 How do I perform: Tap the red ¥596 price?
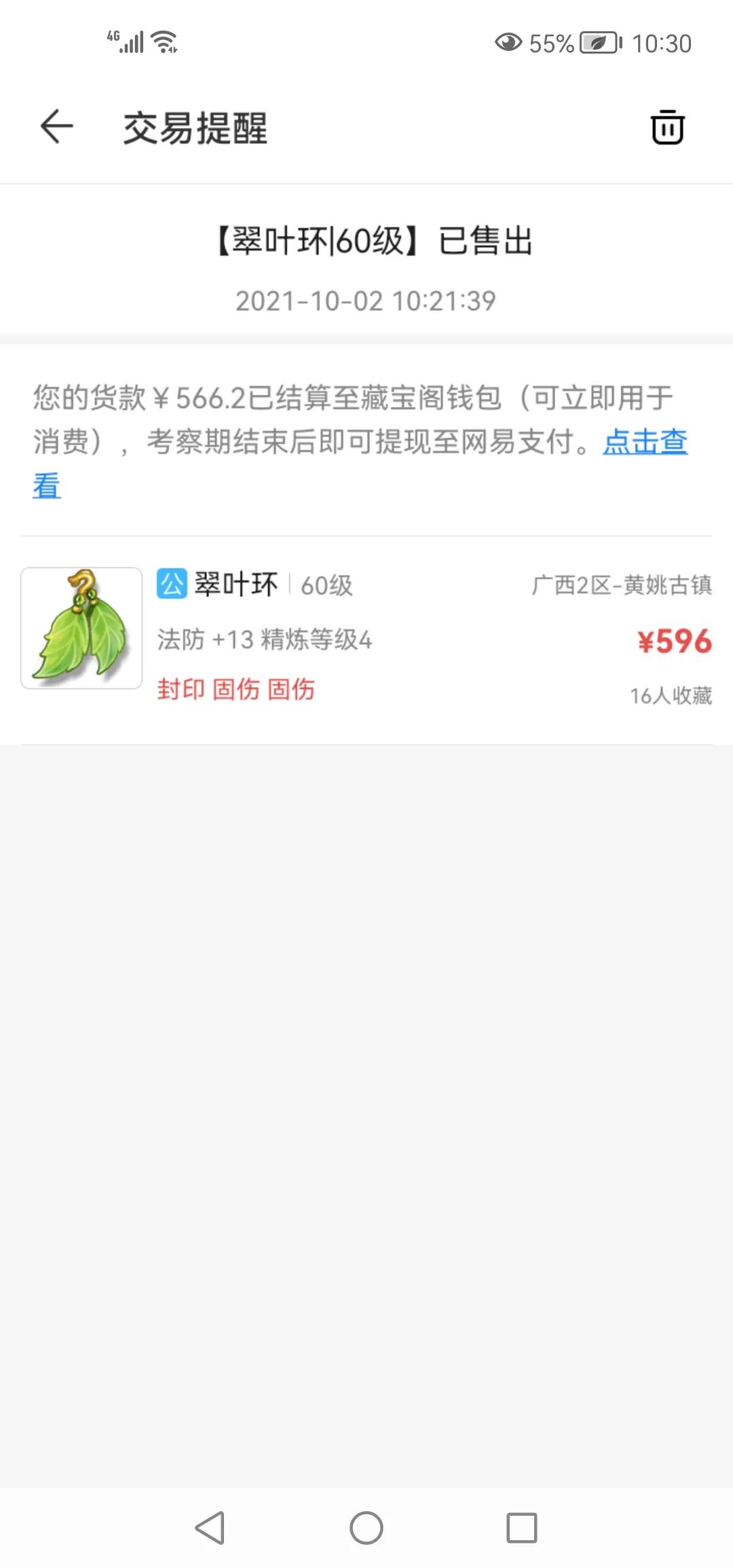point(675,640)
